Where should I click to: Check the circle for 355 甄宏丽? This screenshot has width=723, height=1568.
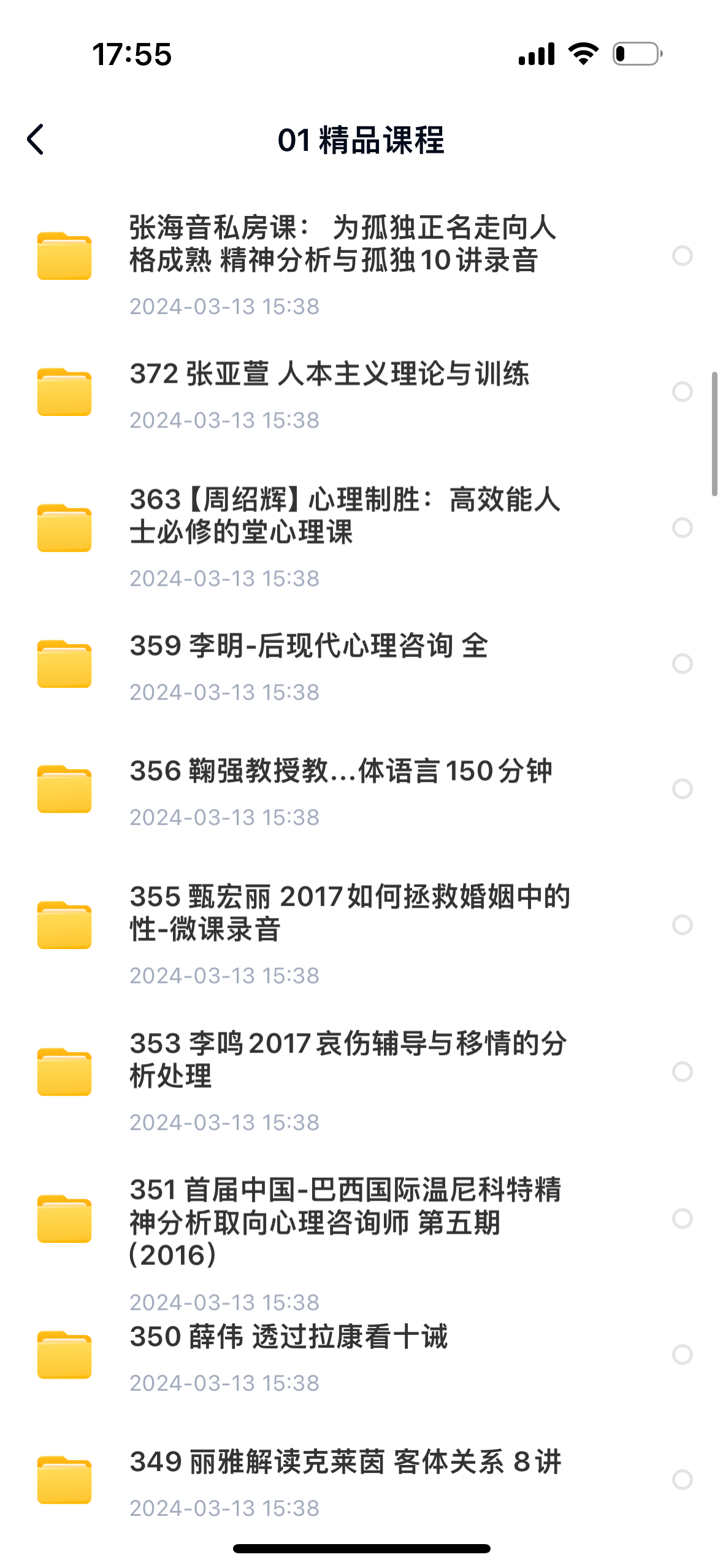[682, 924]
